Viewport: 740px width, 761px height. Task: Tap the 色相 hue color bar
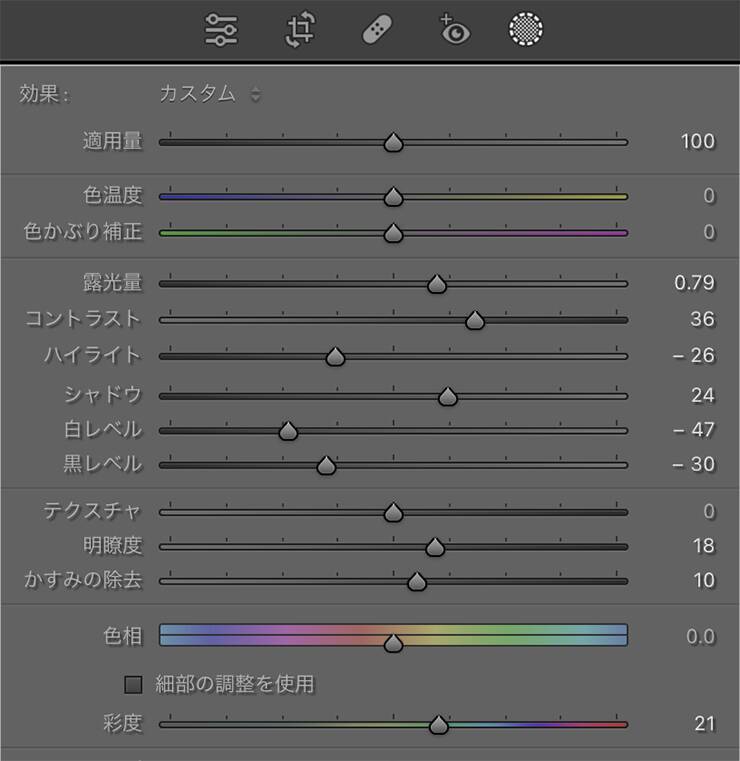click(x=520, y=635)
